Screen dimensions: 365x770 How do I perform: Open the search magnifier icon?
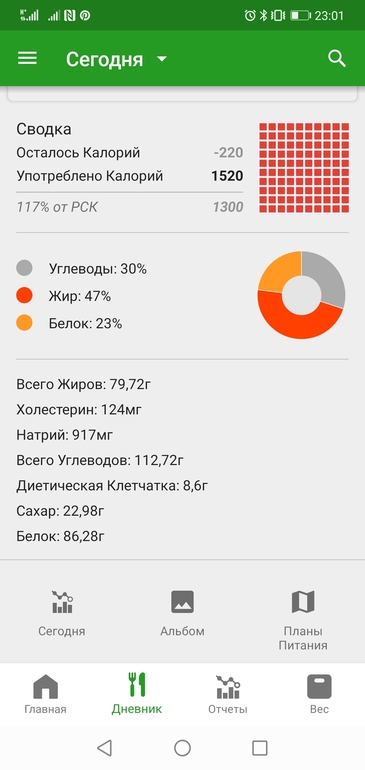pyautogui.click(x=337, y=59)
